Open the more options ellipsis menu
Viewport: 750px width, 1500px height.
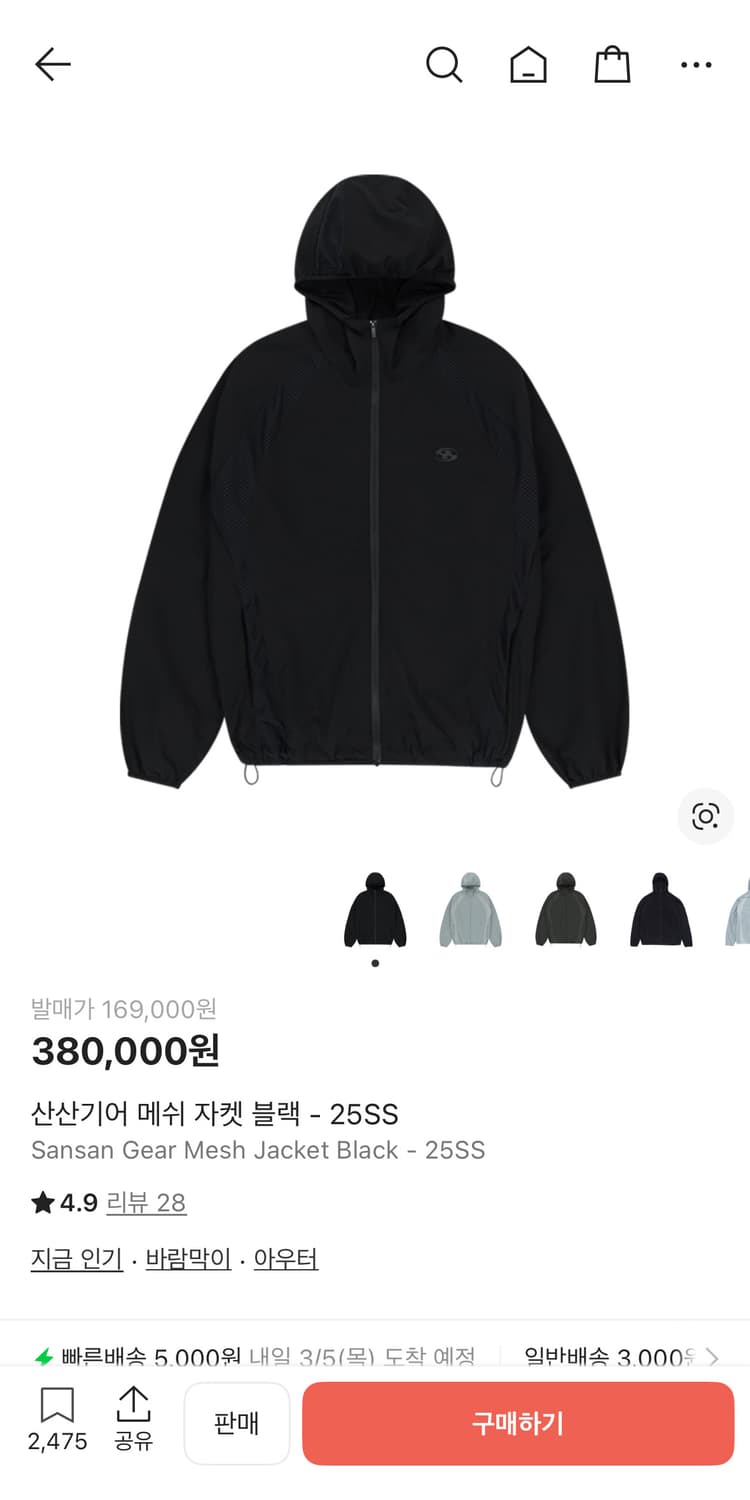point(696,64)
